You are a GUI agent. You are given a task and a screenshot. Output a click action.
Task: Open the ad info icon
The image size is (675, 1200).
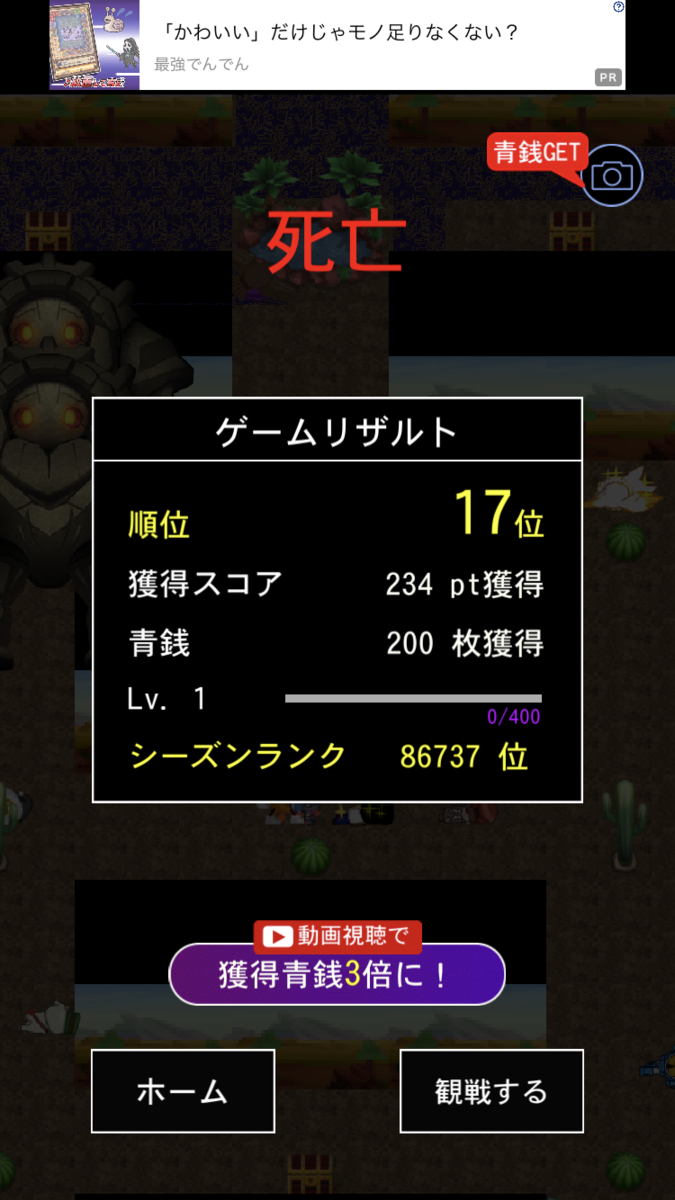[x=618, y=7]
